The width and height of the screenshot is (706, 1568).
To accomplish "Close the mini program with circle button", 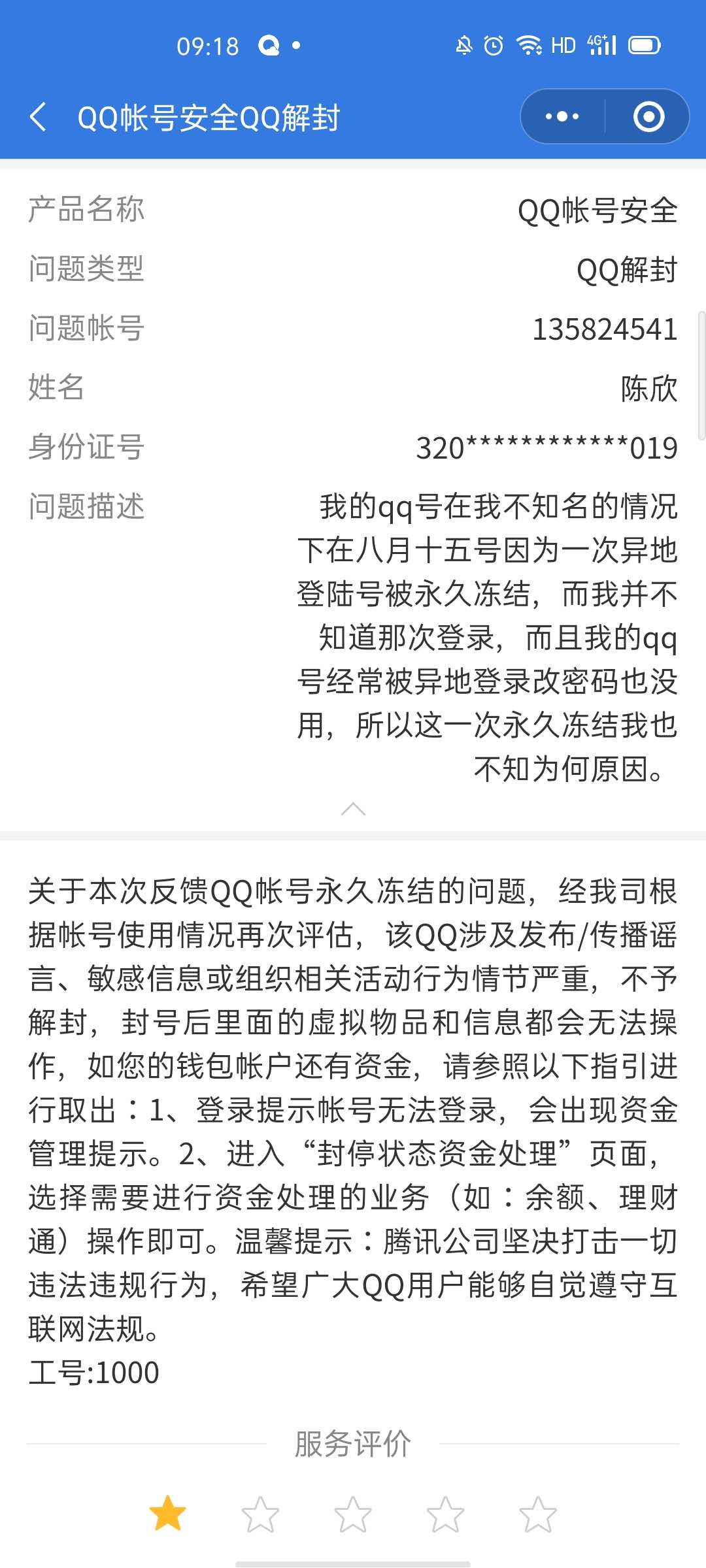I will [648, 117].
